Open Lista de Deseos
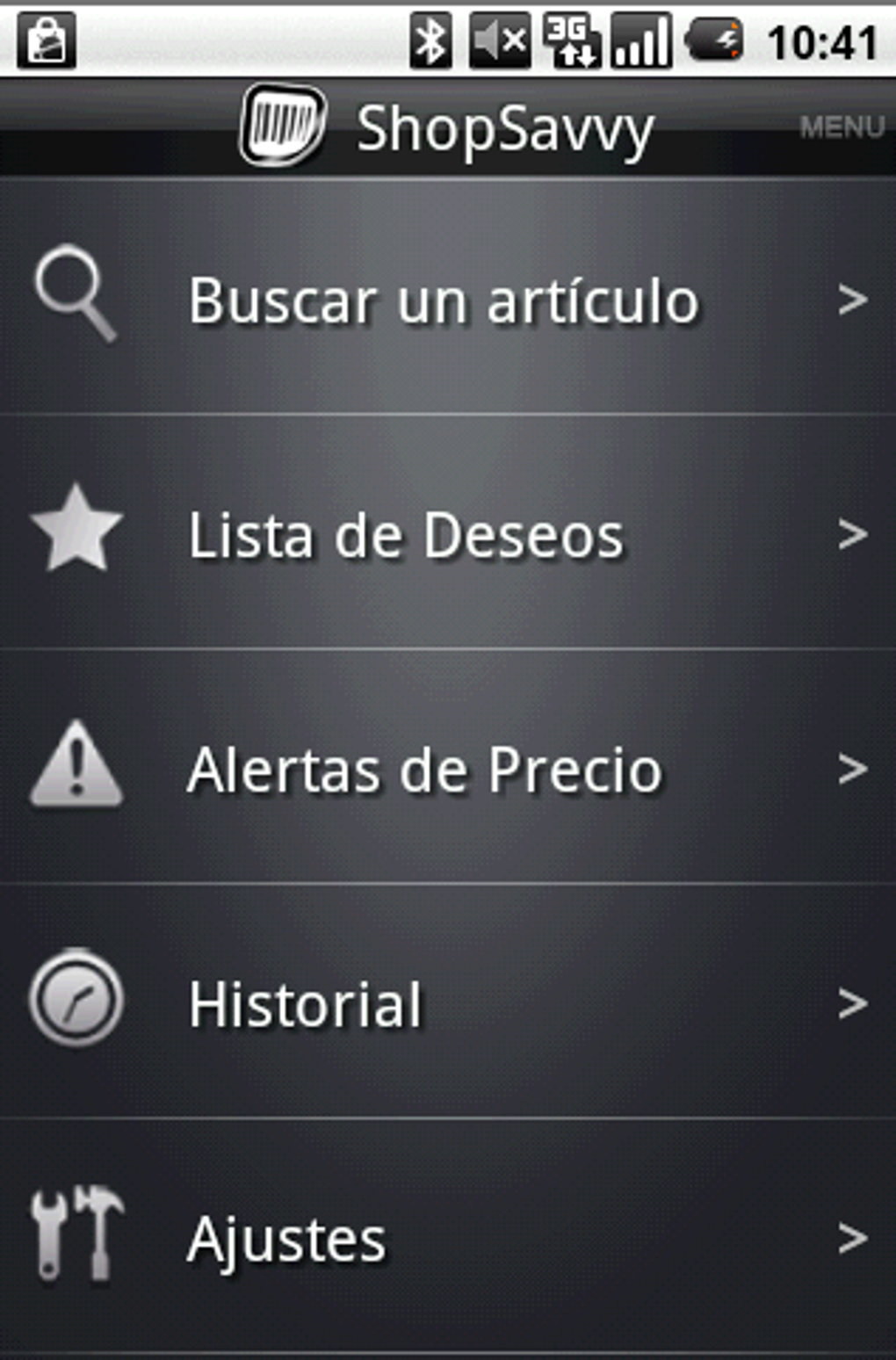896x1360 pixels. coord(406,534)
